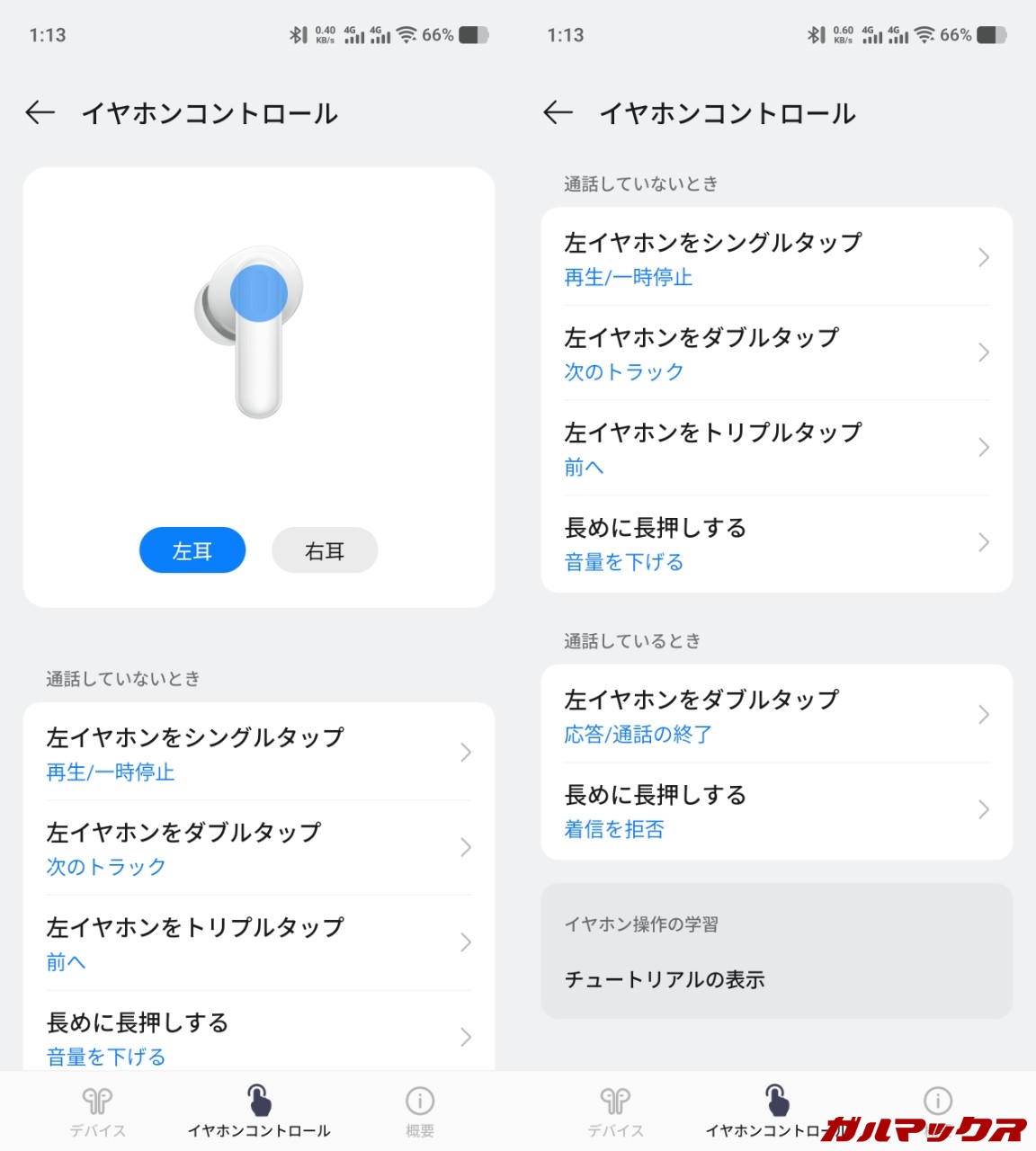Tap the back arrow on the left screen
The width and height of the screenshot is (1036, 1151).
click(40, 113)
